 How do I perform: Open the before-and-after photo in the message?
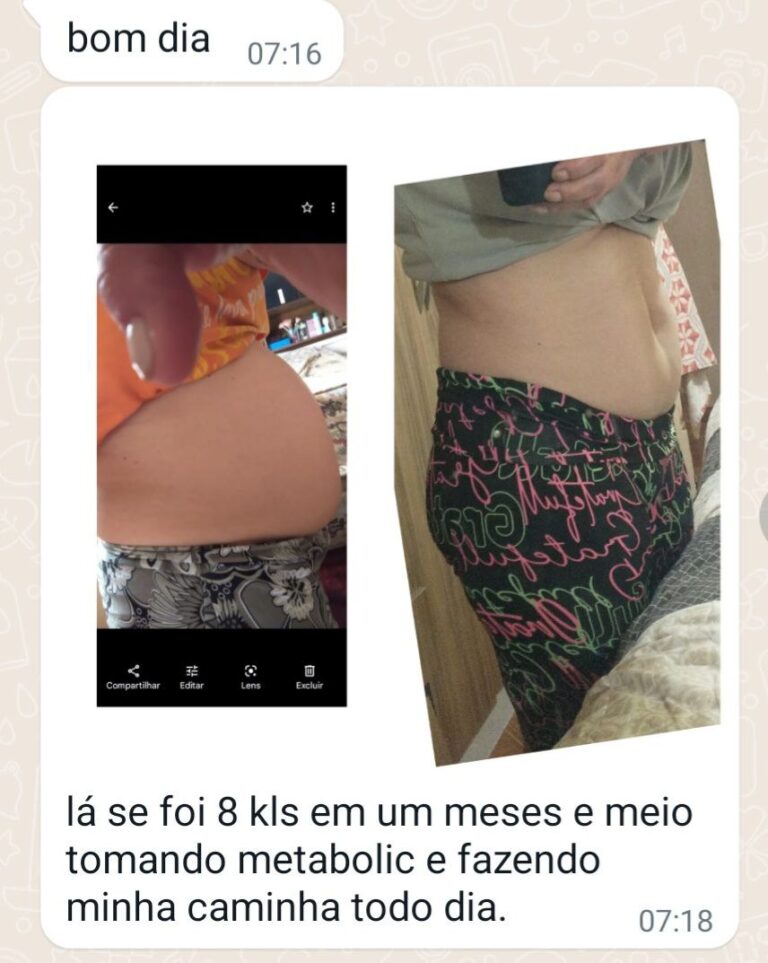coord(400,440)
